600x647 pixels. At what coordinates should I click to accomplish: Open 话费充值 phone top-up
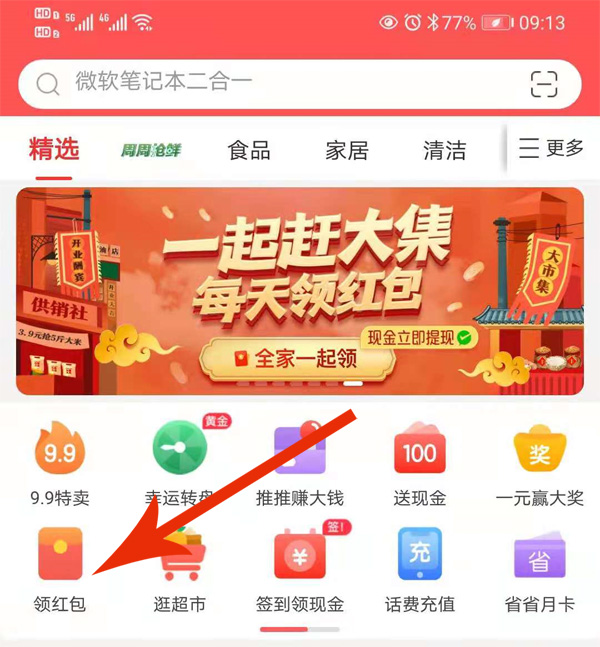[420, 555]
